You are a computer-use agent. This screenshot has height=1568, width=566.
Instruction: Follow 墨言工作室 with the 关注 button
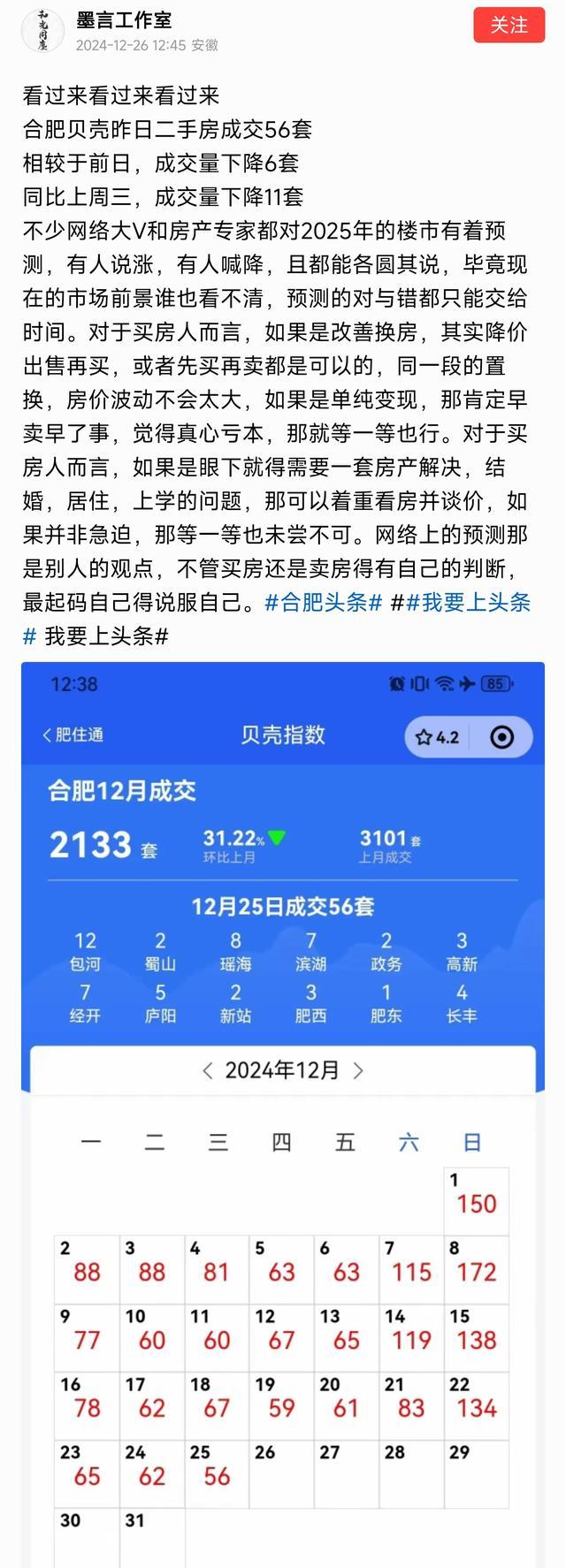point(509,26)
